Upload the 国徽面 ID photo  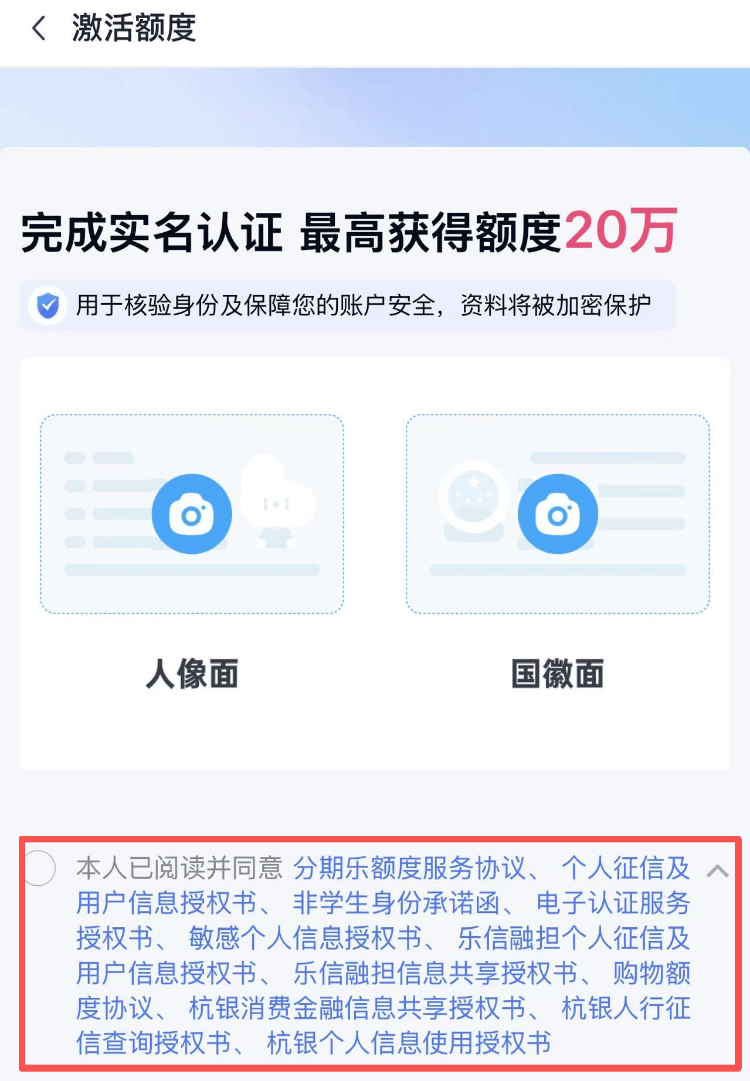tap(558, 515)
